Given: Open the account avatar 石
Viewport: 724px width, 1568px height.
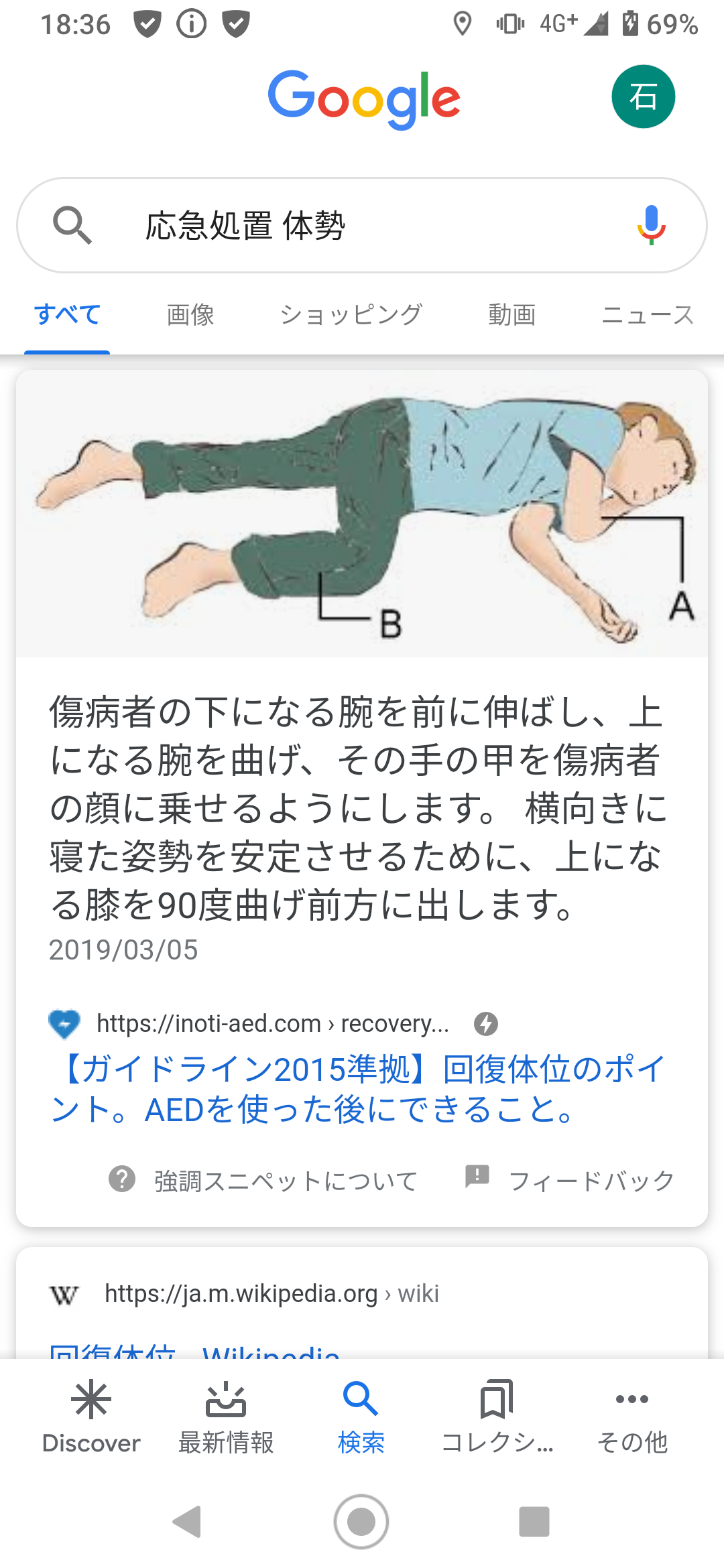Looking at the screenshot, I should [x=643, y=96].
